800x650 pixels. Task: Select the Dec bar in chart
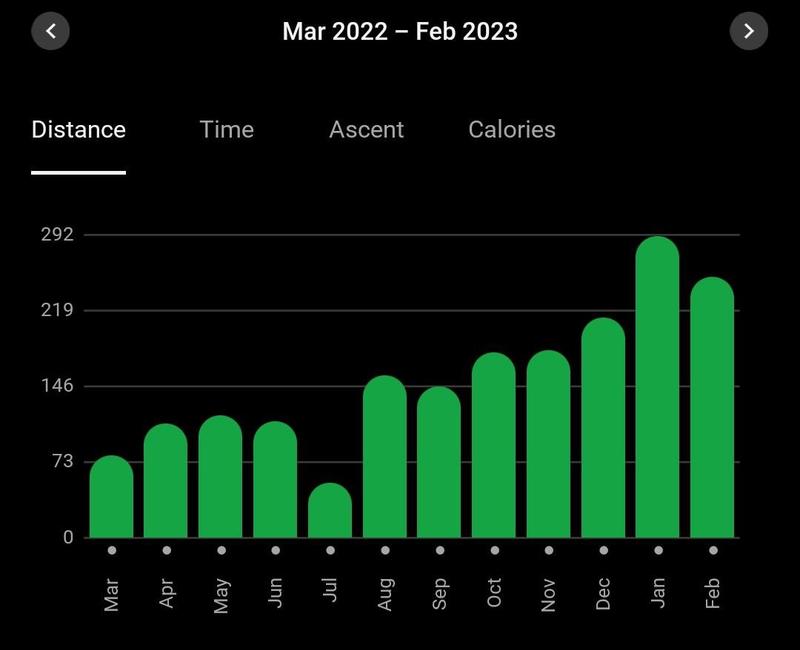[603, 430]
